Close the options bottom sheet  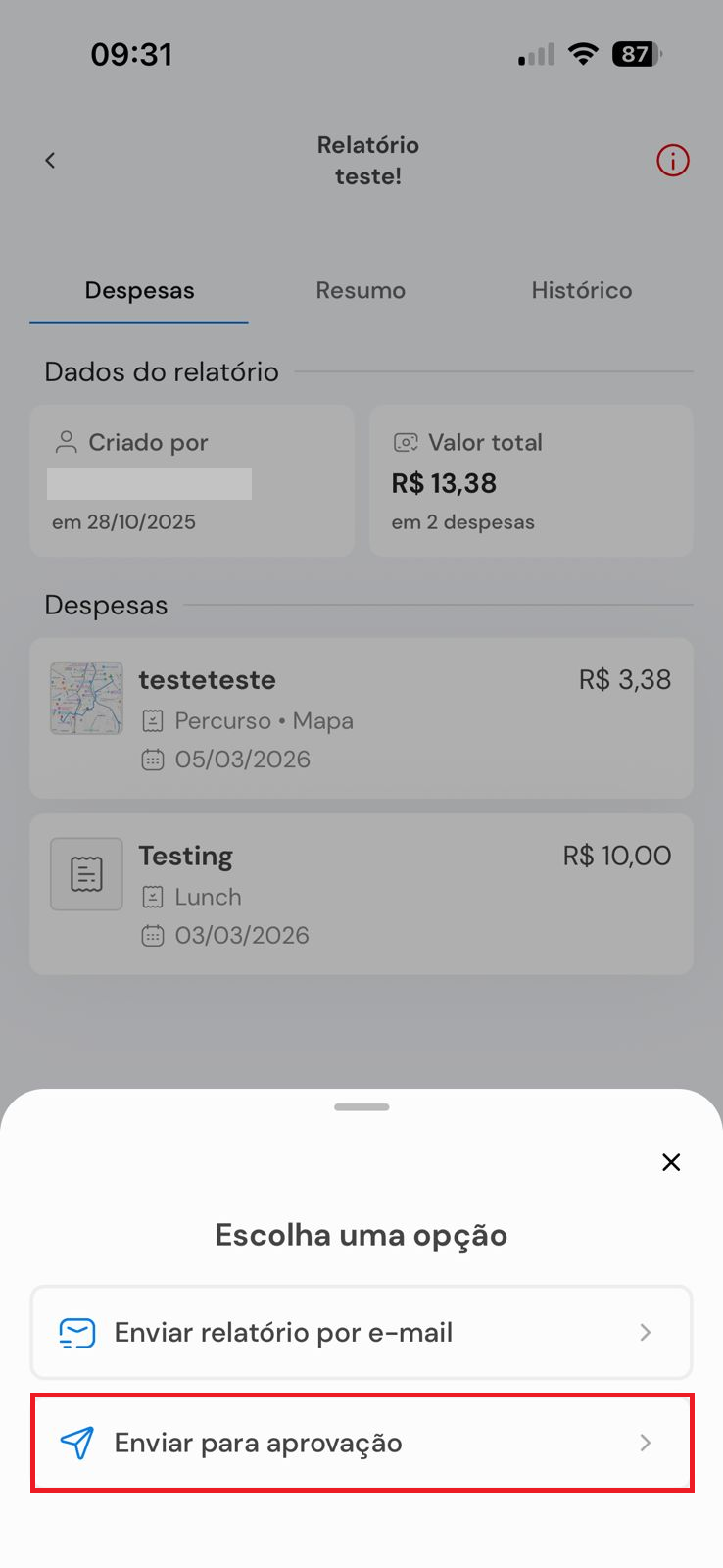point(671,1162)
